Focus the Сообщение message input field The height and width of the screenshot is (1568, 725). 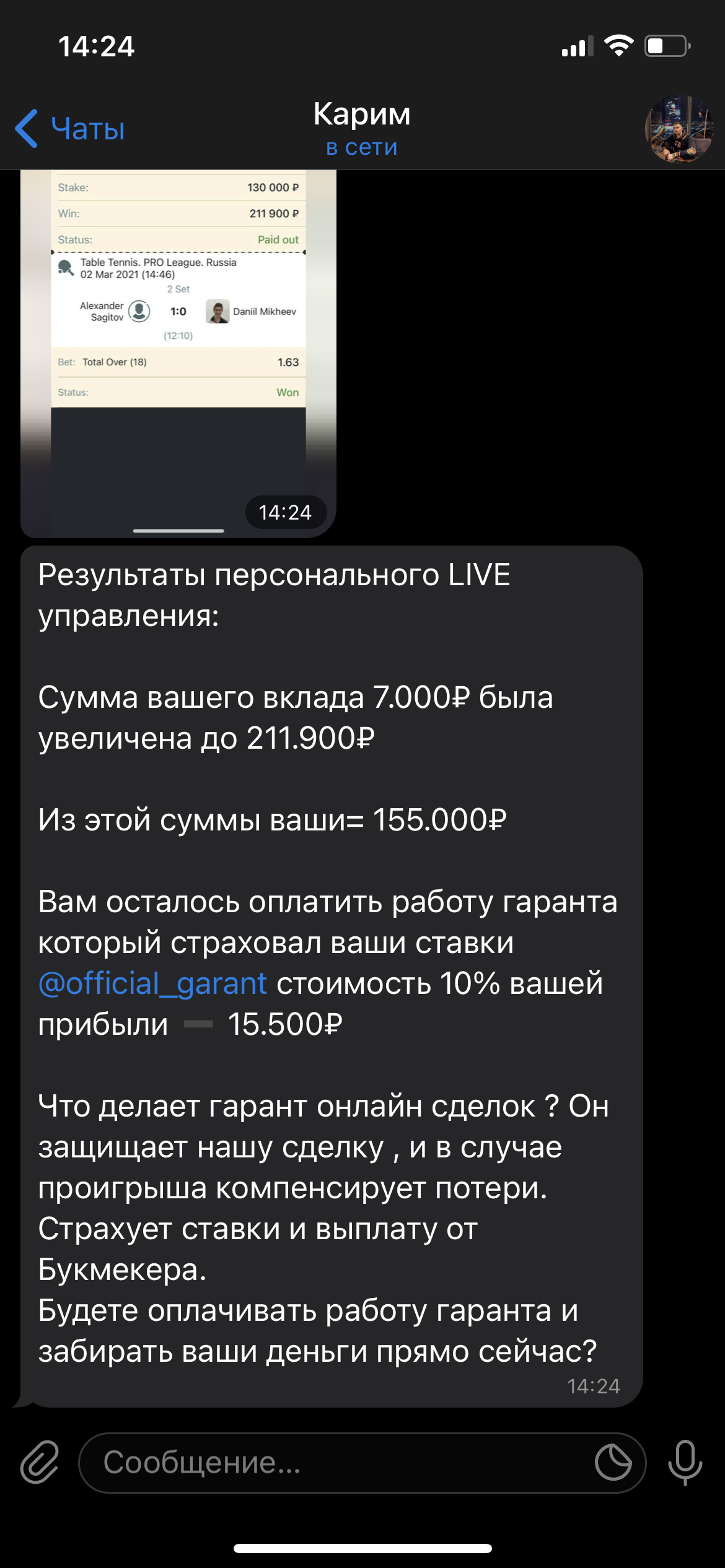tap(335, 1463)
